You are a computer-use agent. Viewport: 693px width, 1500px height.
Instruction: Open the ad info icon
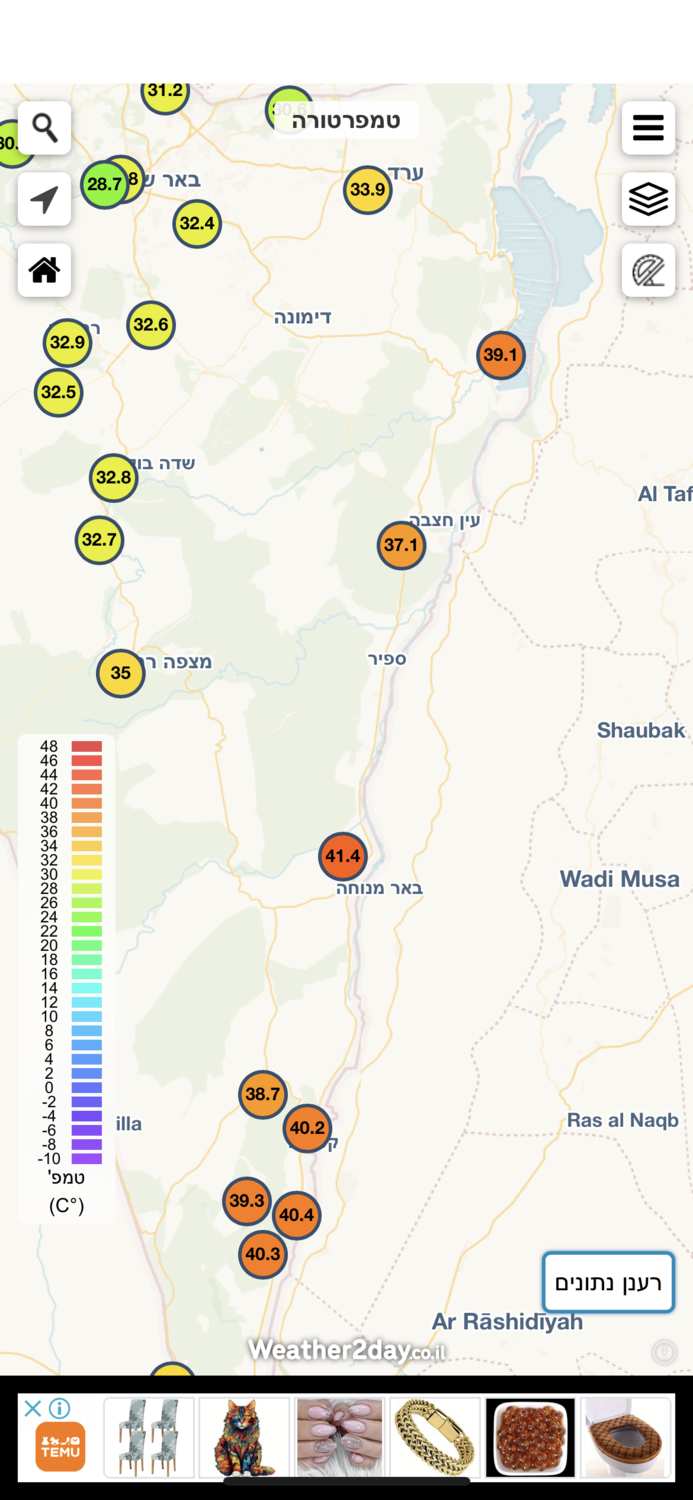click(x=59, y=1409)
